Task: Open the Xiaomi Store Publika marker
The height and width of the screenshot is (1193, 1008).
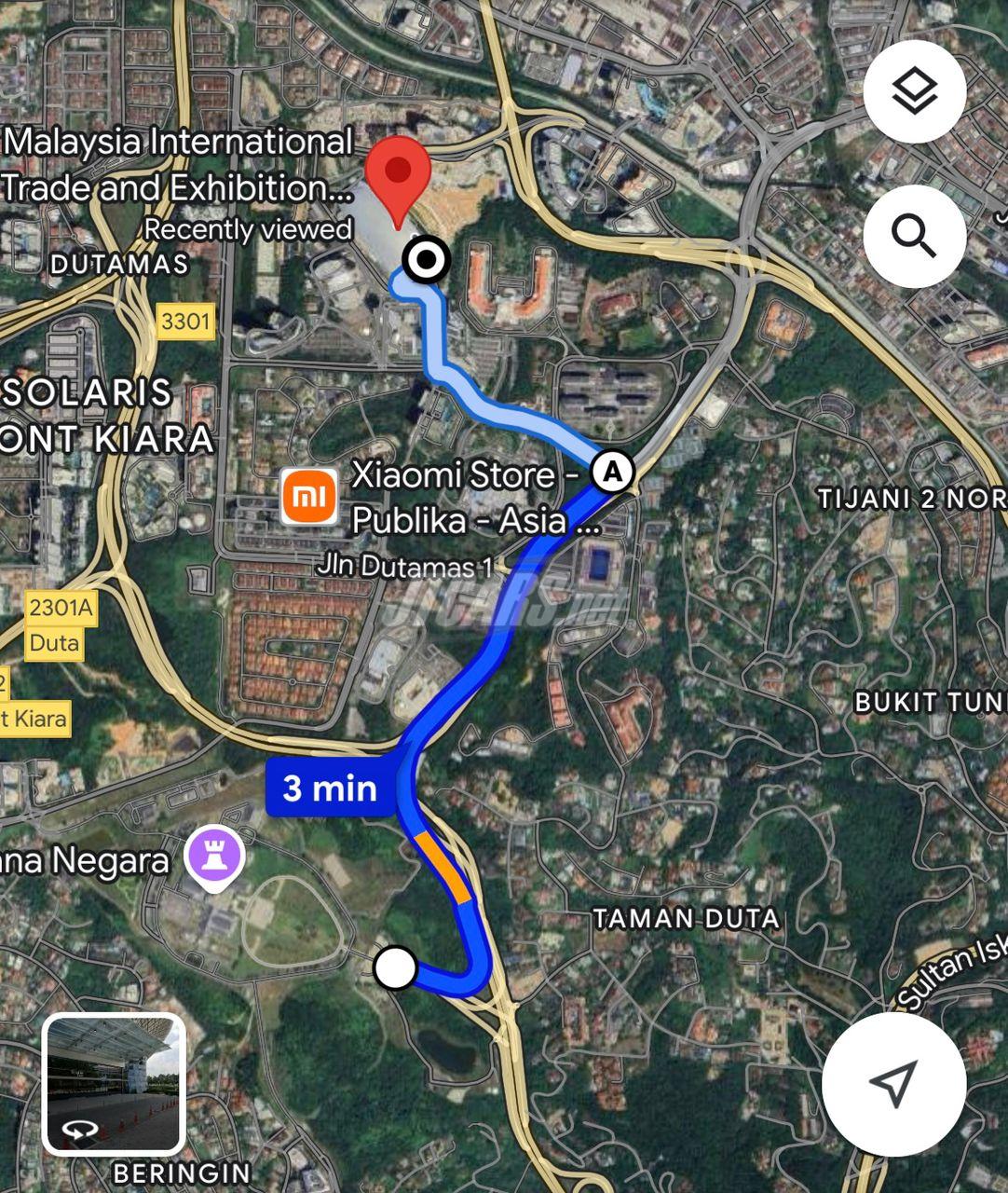Action: (309, 497)
